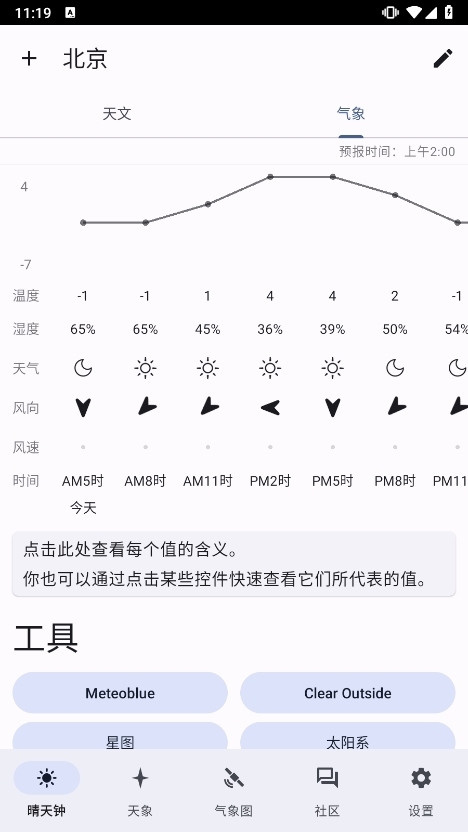Visit the 社区 community tab
Image resolution: width=468 pixels, height=832 pixels.
327,790
